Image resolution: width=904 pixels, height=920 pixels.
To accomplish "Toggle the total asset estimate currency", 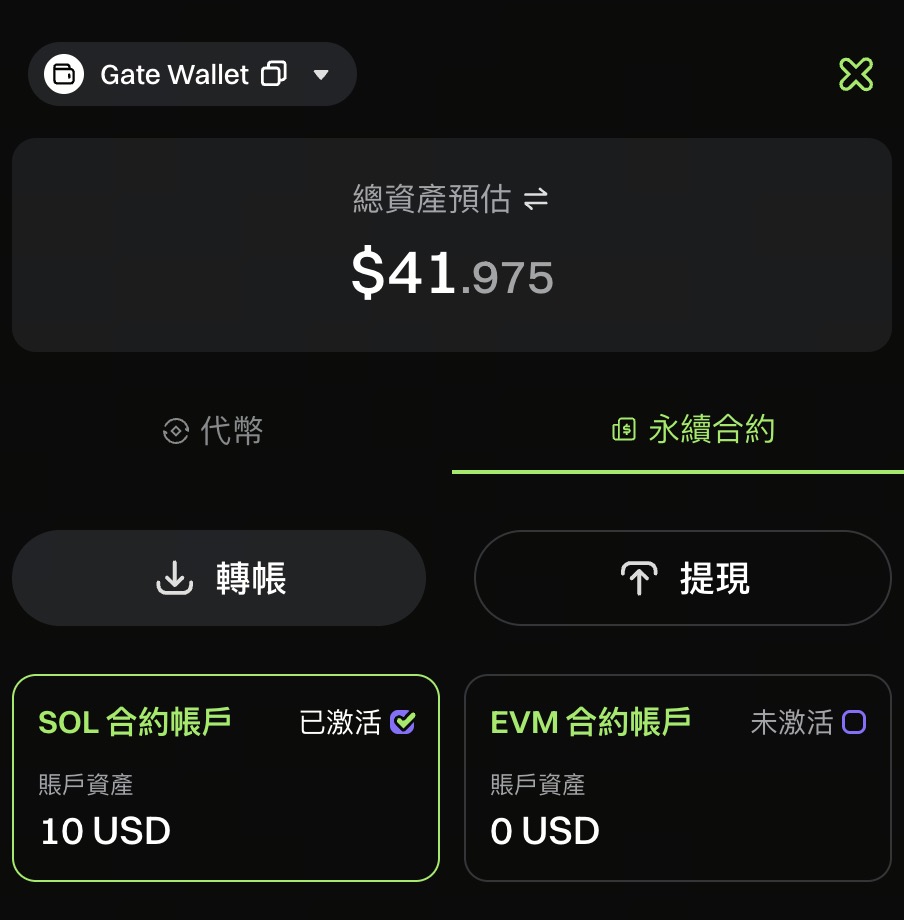I will (536, 200).
